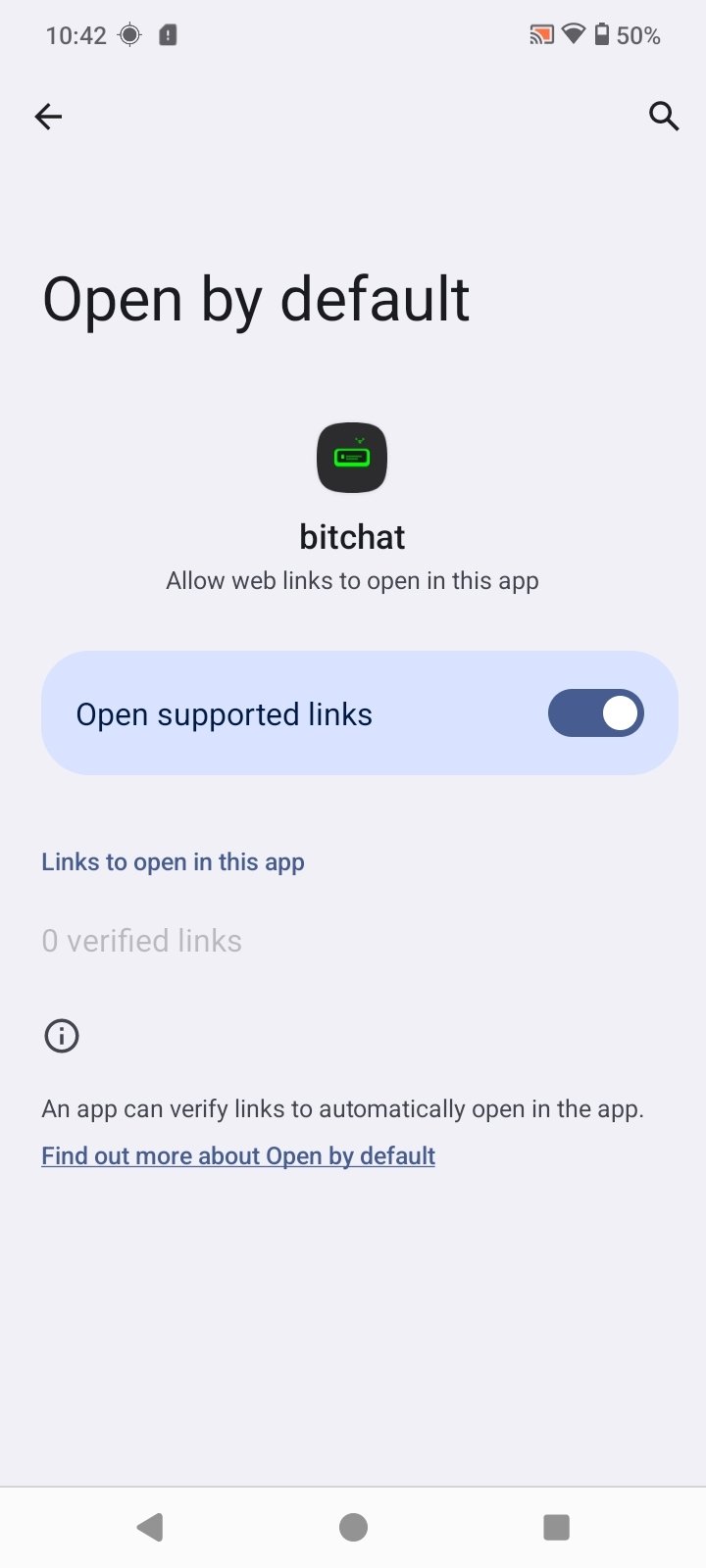Turn off Open supported links switch
The height and width of the screenshot is (1568, 706).
(x=595, y=713)
